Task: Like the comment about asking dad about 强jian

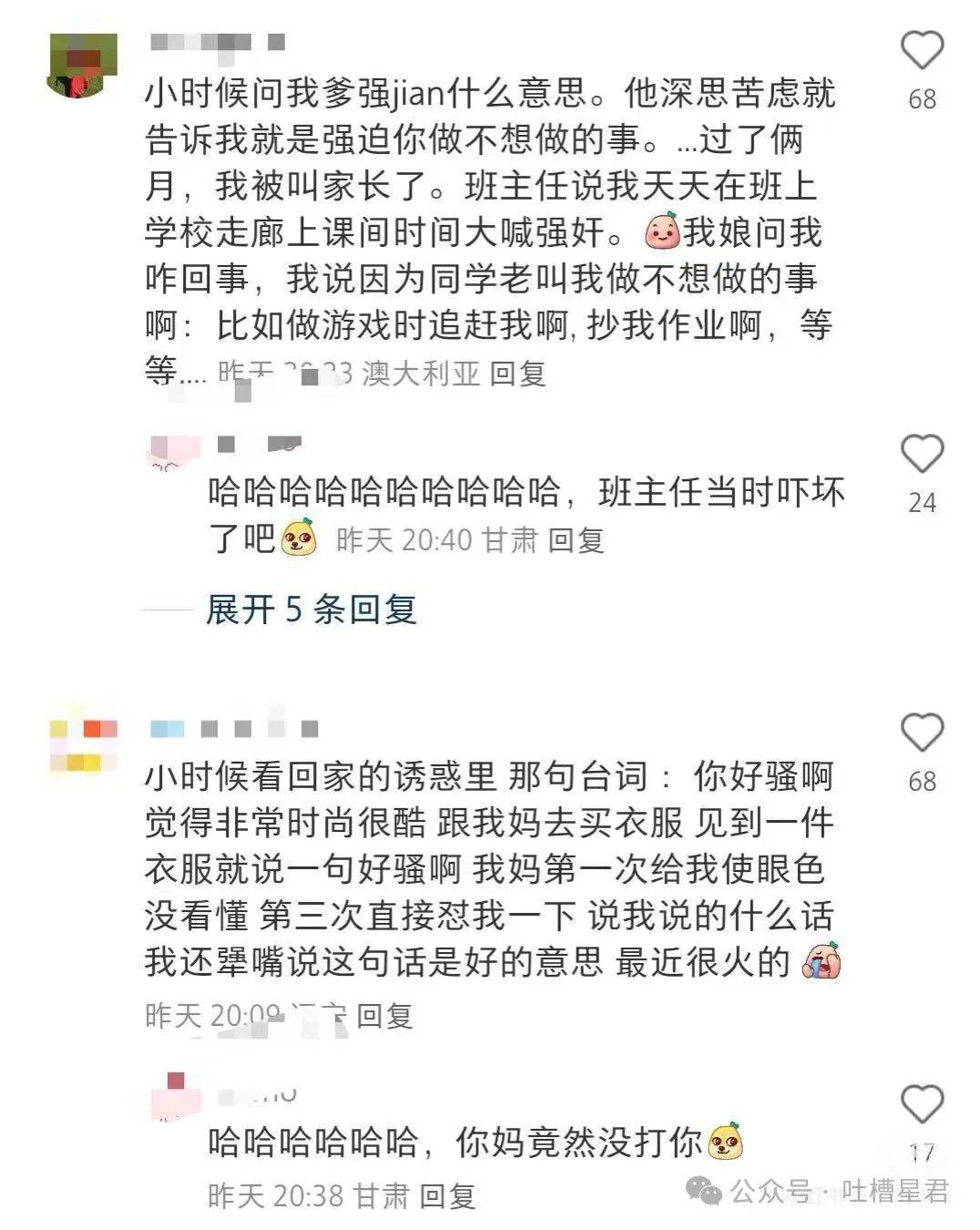Action: point(922,50)
